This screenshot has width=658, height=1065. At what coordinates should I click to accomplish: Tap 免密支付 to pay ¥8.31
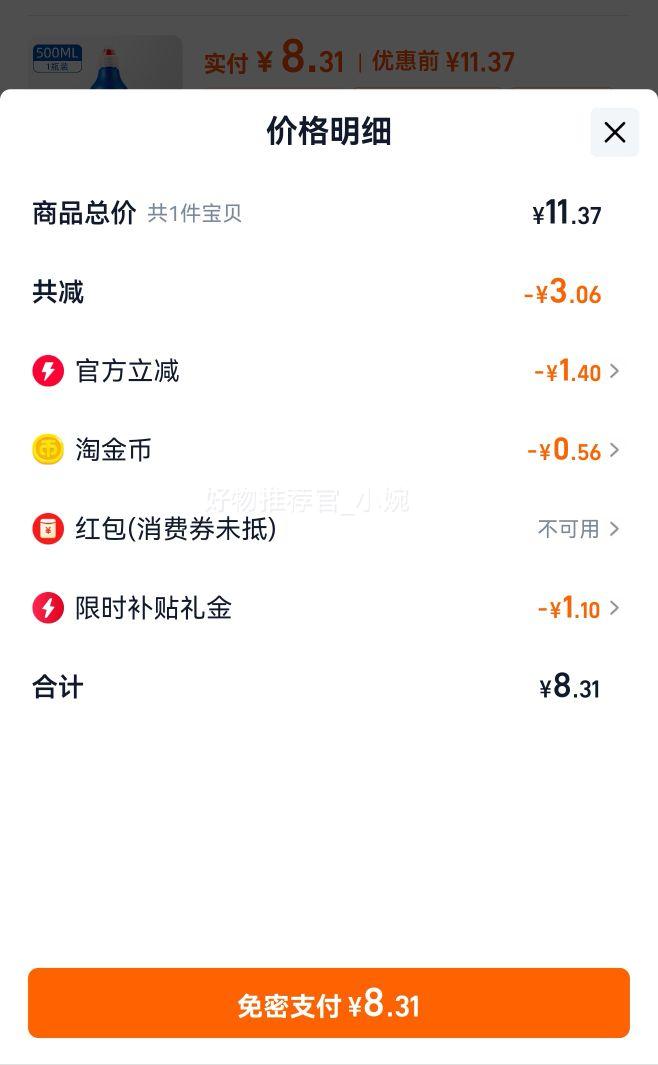pos(329,1003)
